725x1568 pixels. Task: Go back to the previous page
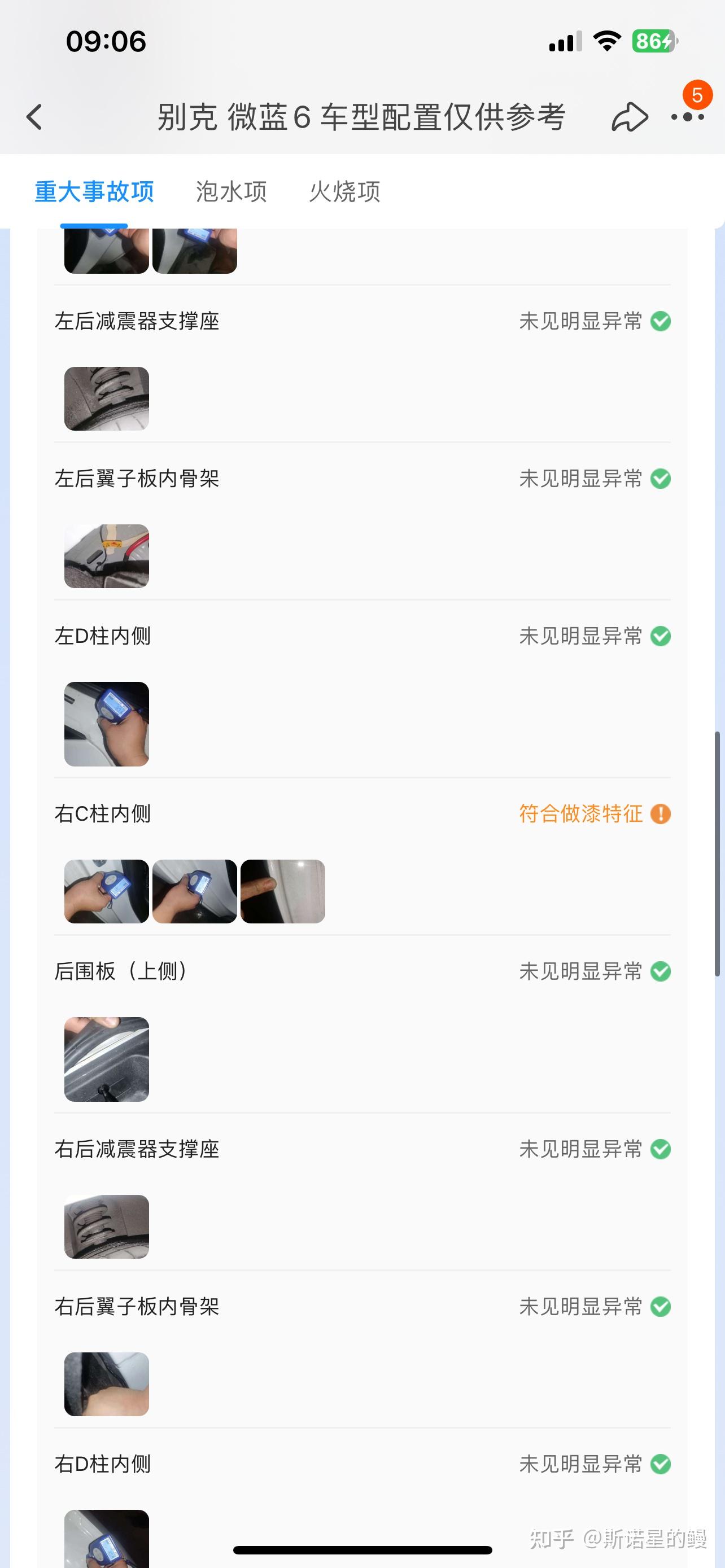coord(34,117)
